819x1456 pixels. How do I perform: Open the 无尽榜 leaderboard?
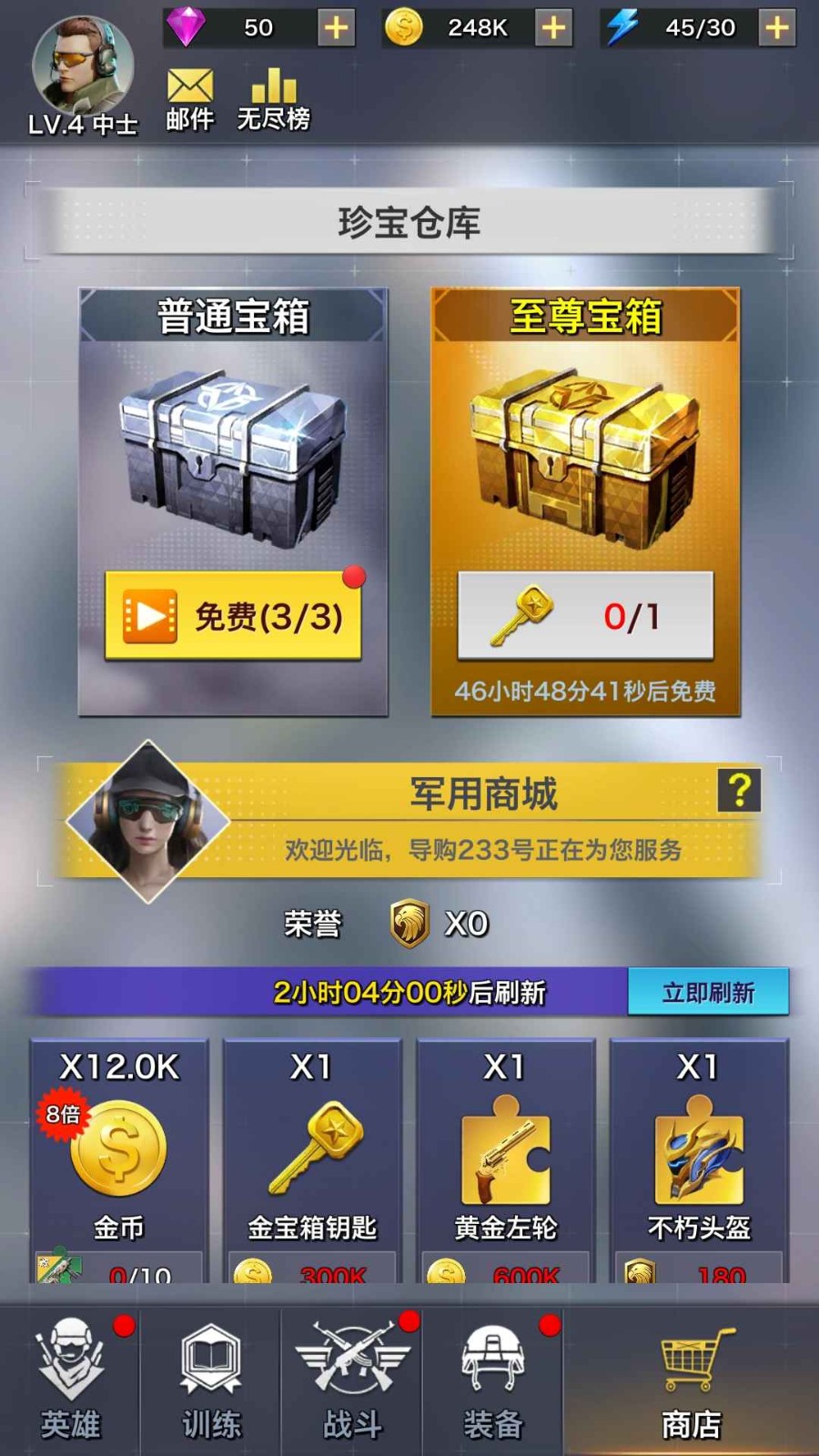[273, 99]
